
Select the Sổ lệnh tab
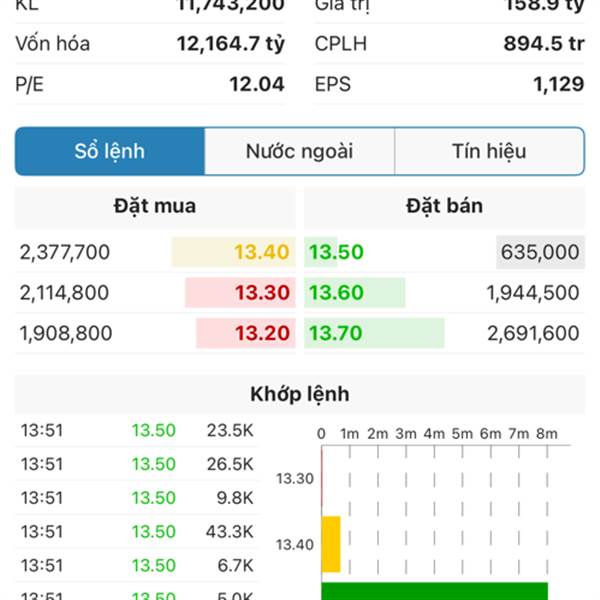[x=110, y=152]
